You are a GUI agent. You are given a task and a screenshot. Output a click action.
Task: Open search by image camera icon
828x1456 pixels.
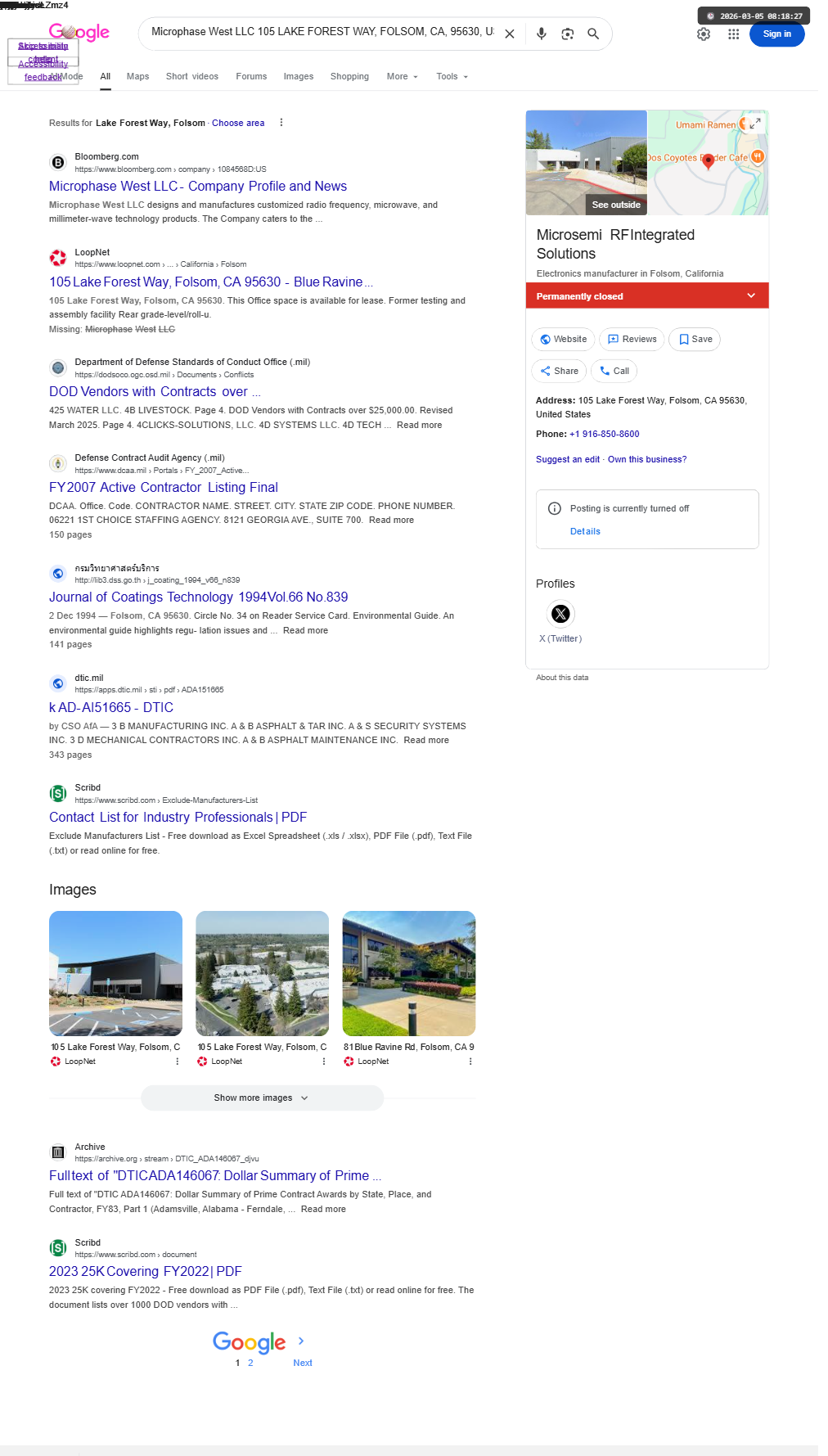567,34
